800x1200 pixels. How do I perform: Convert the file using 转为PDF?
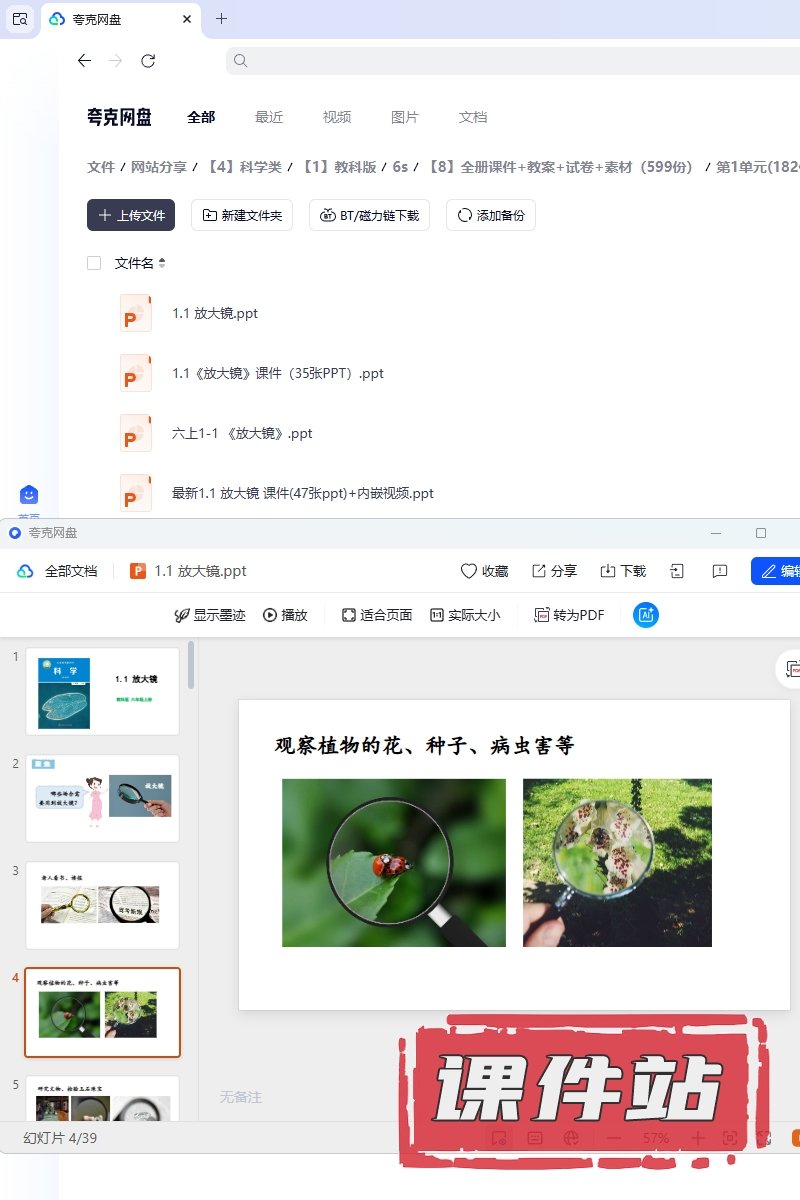pos(570,615)
